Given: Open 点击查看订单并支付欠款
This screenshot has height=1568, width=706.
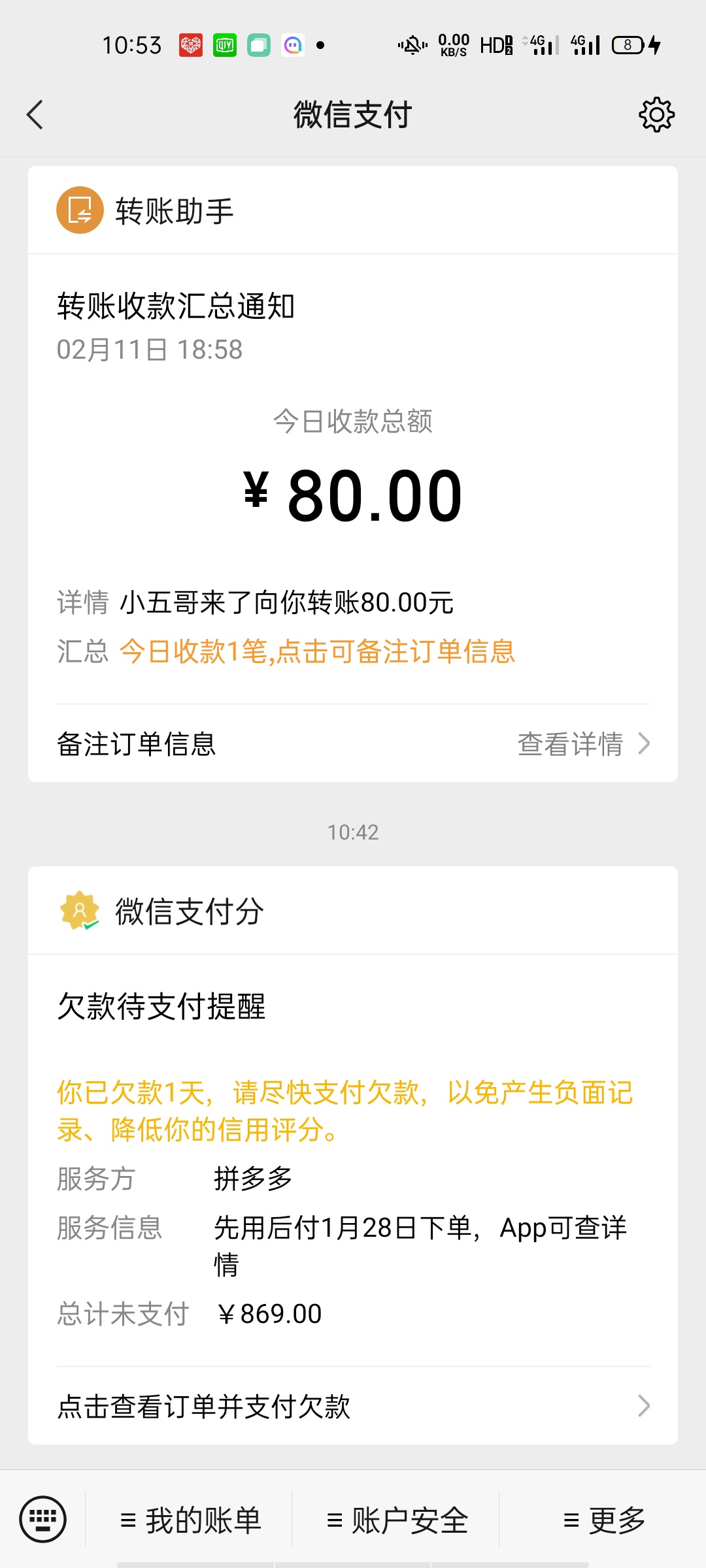Looking at the screenshot, I should tap(353, 1406).
